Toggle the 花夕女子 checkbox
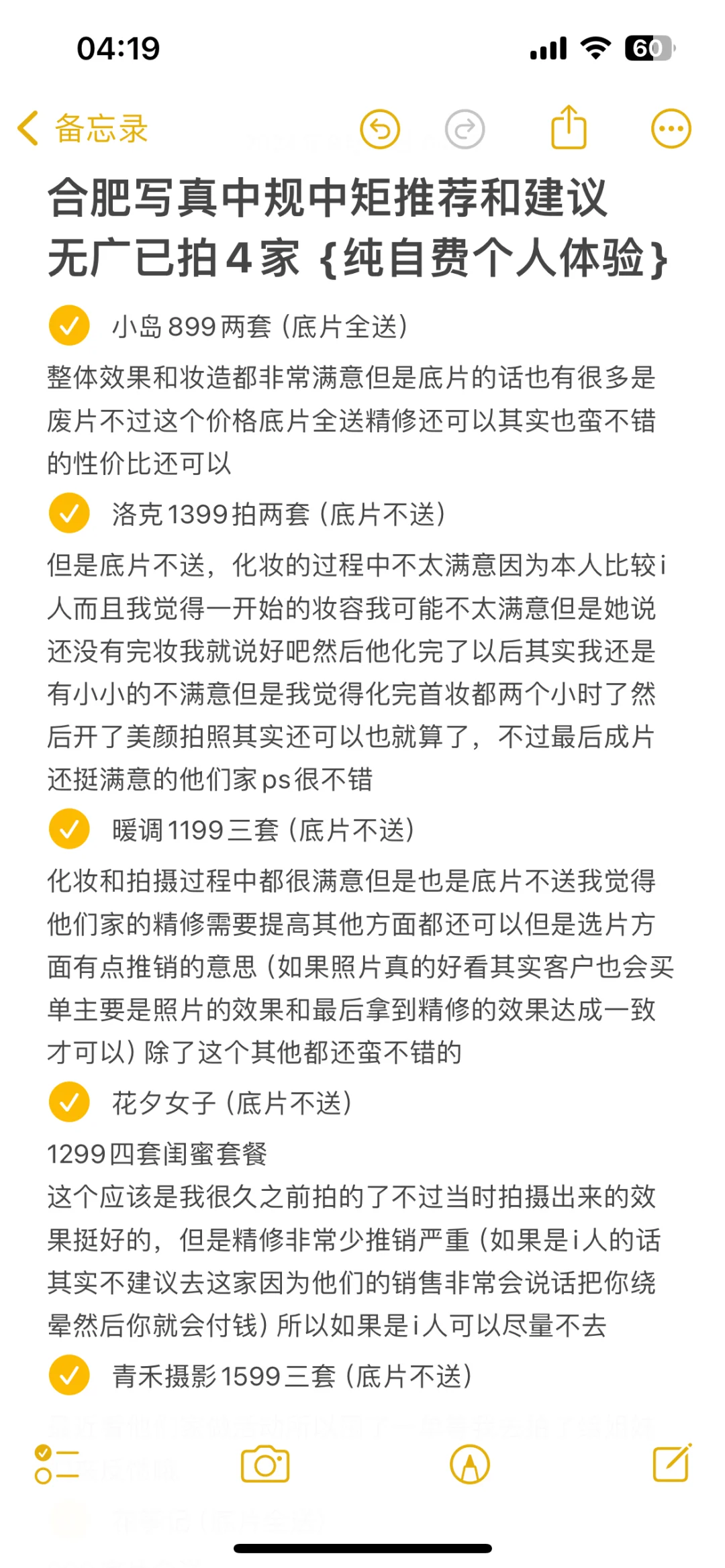This screenshot has width=725, height=1568. [69, 1102]
